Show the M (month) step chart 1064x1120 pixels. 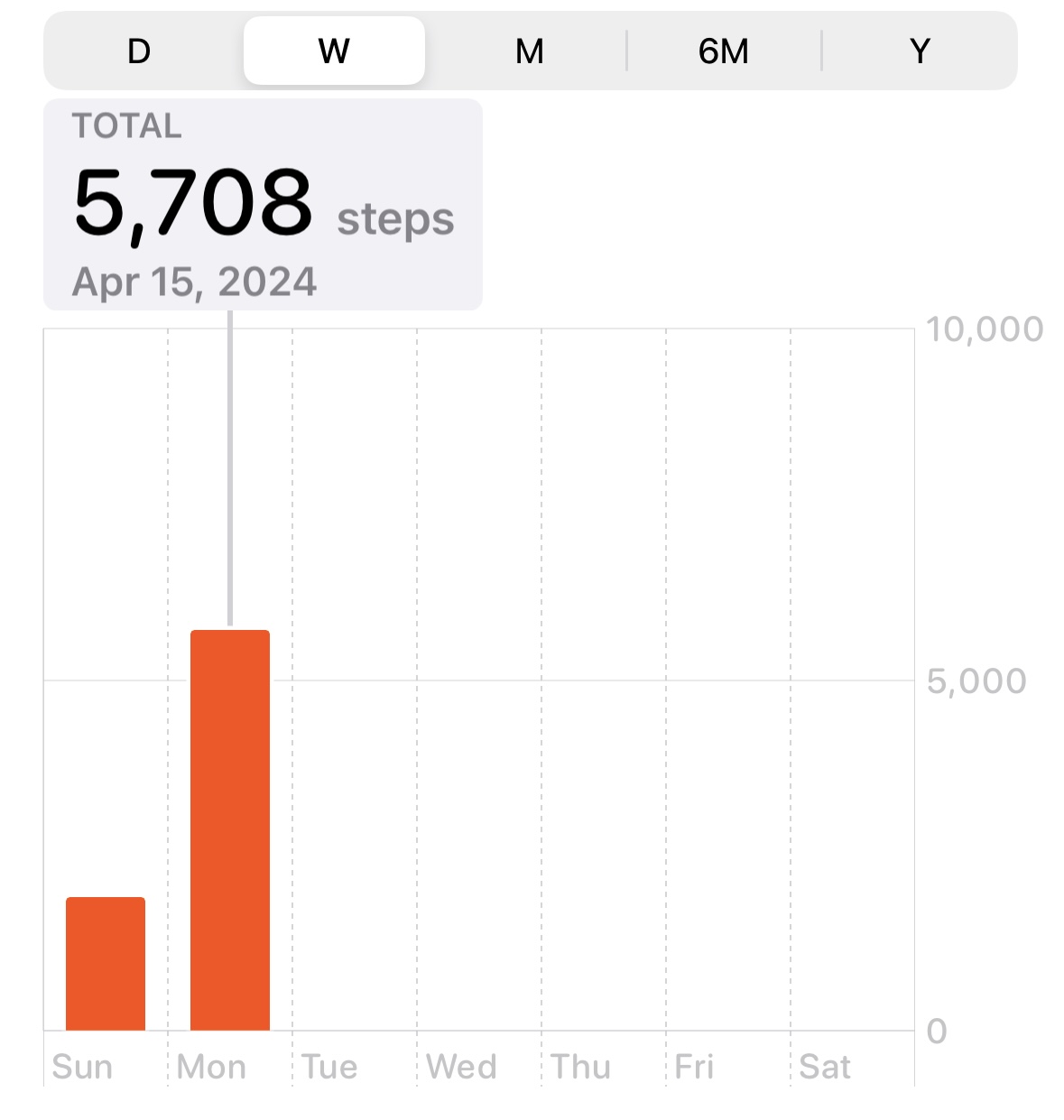529,51
